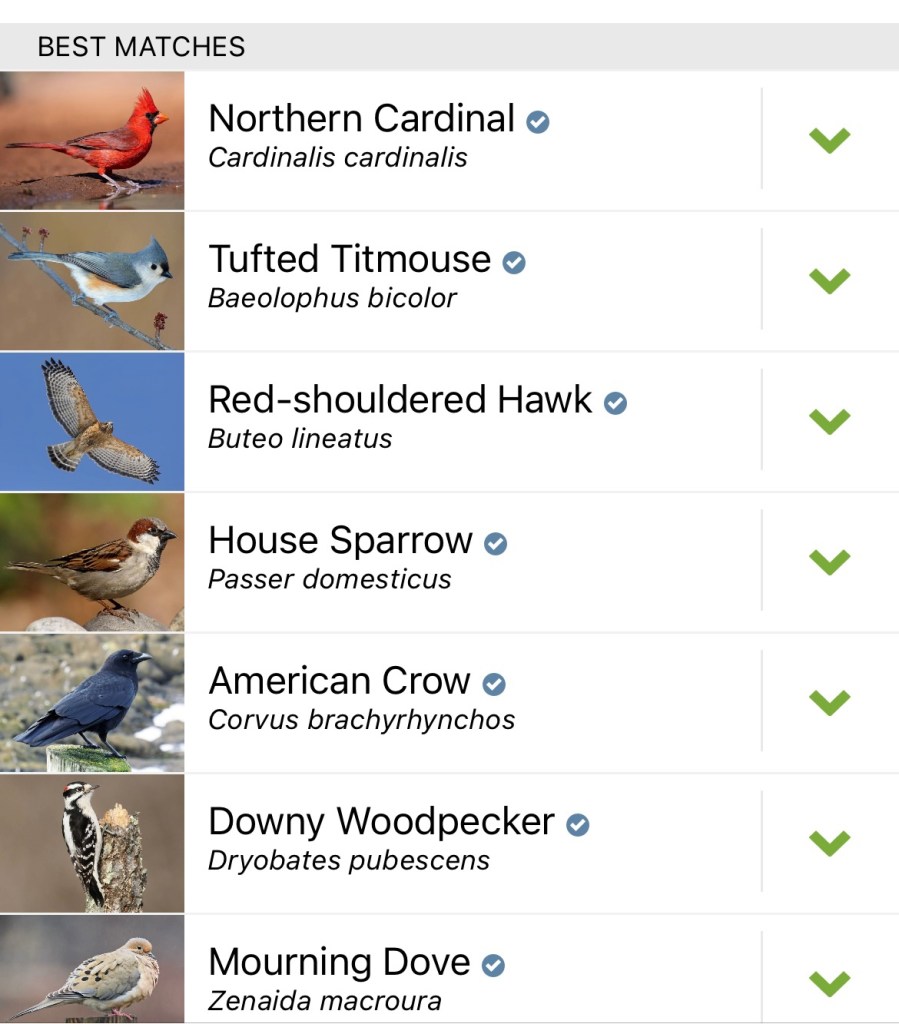Expand the Downy Woodpecker green chevron
The width and height of the screenshot is (899, 1024).
[829, 843]
